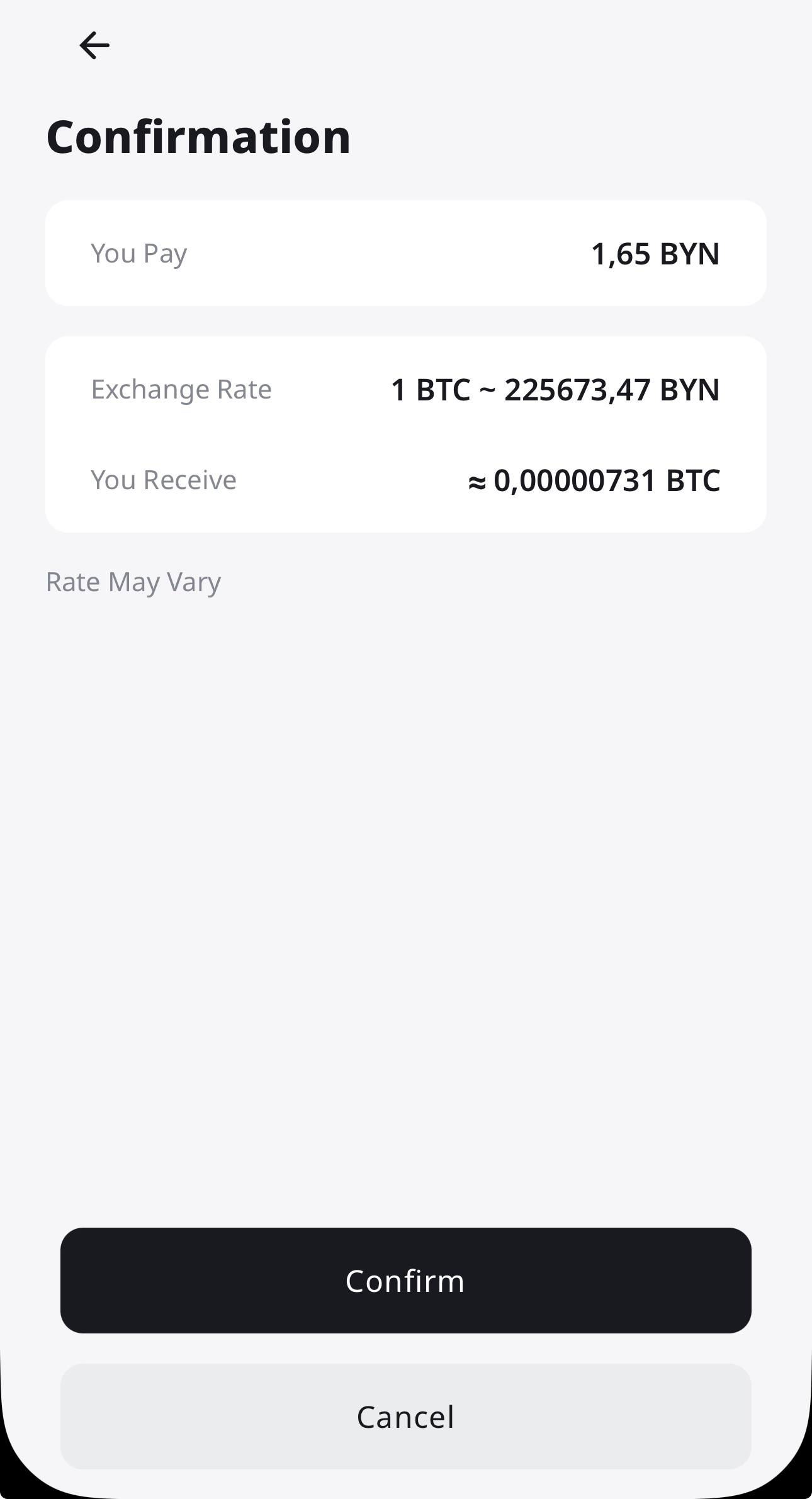
Task: Confirm the BYN to BTC exchange
Action: [x=405, y=1280]
